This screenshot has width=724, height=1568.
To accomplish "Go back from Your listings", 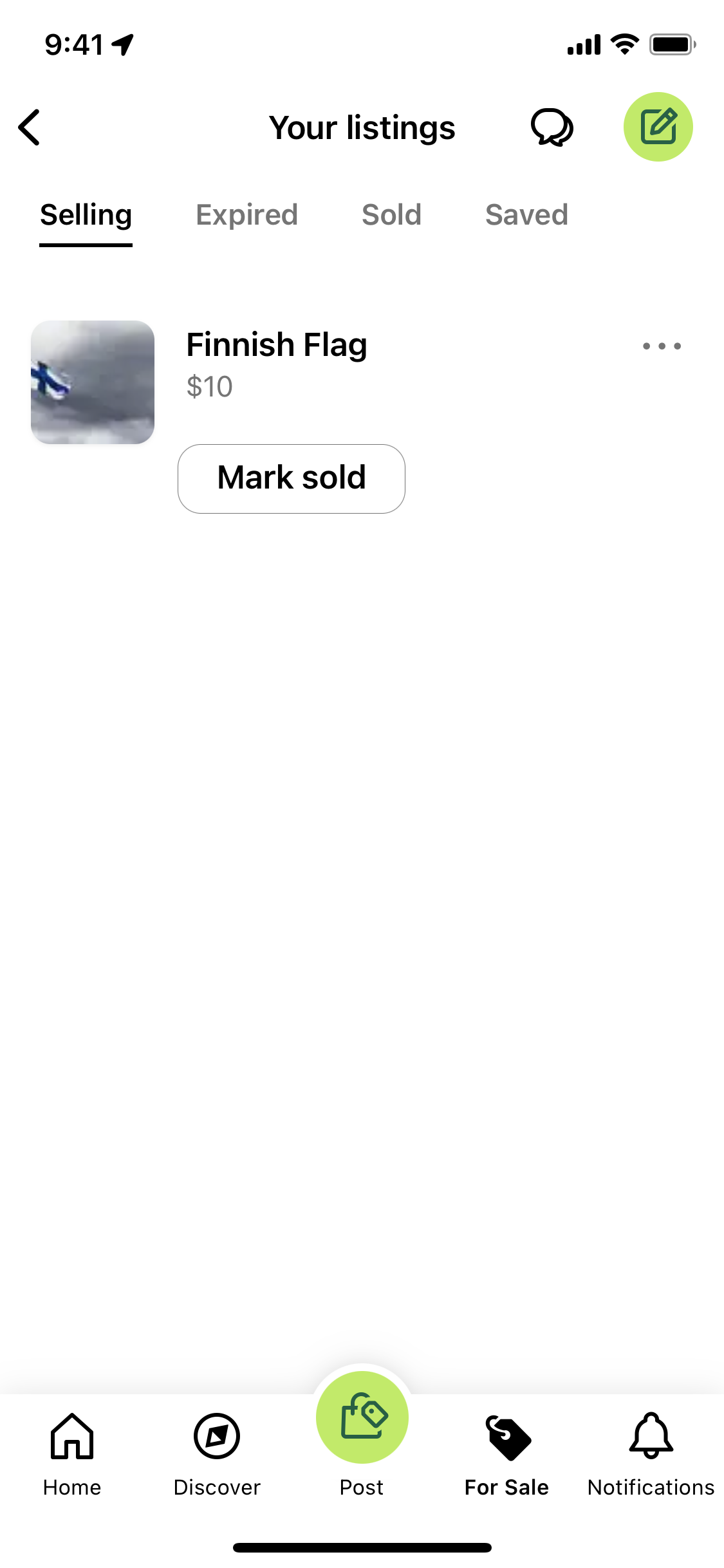I will coord(30,127).
